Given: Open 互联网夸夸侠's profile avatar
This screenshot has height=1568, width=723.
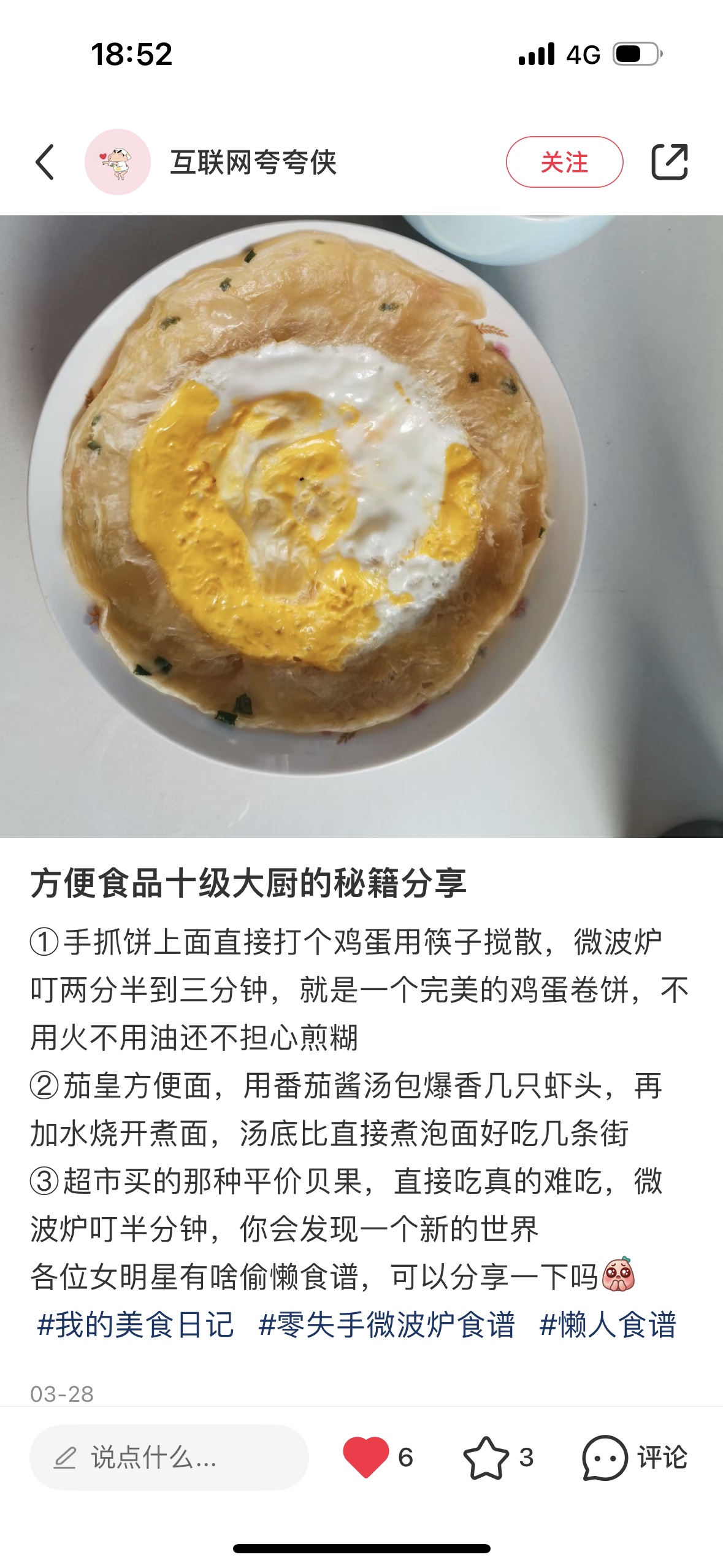Looking at the screenshot, I should click(118, 162).
